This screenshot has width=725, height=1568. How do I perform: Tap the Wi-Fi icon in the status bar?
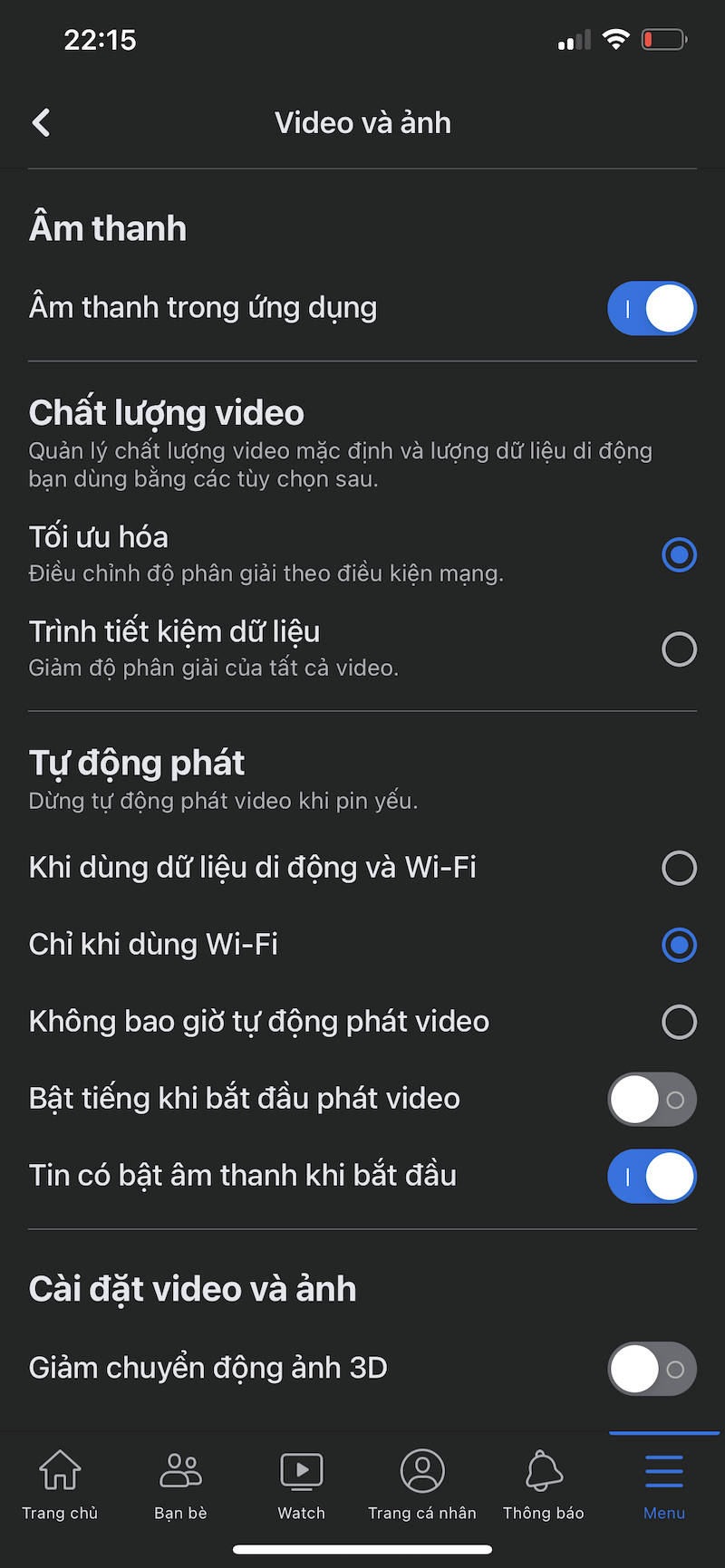(615, 39)
